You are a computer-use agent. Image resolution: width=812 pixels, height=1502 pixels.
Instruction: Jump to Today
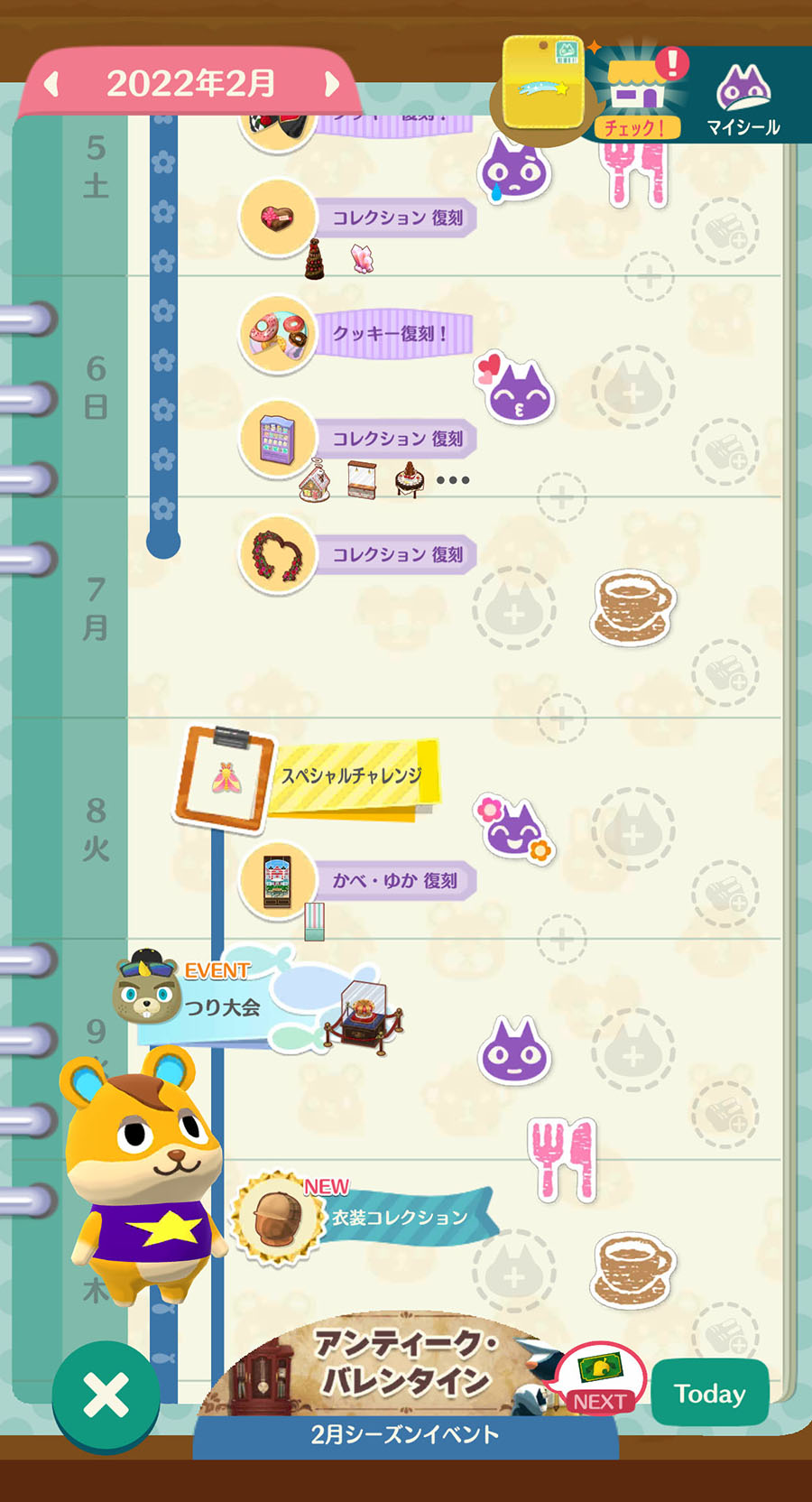point(710,1394)
